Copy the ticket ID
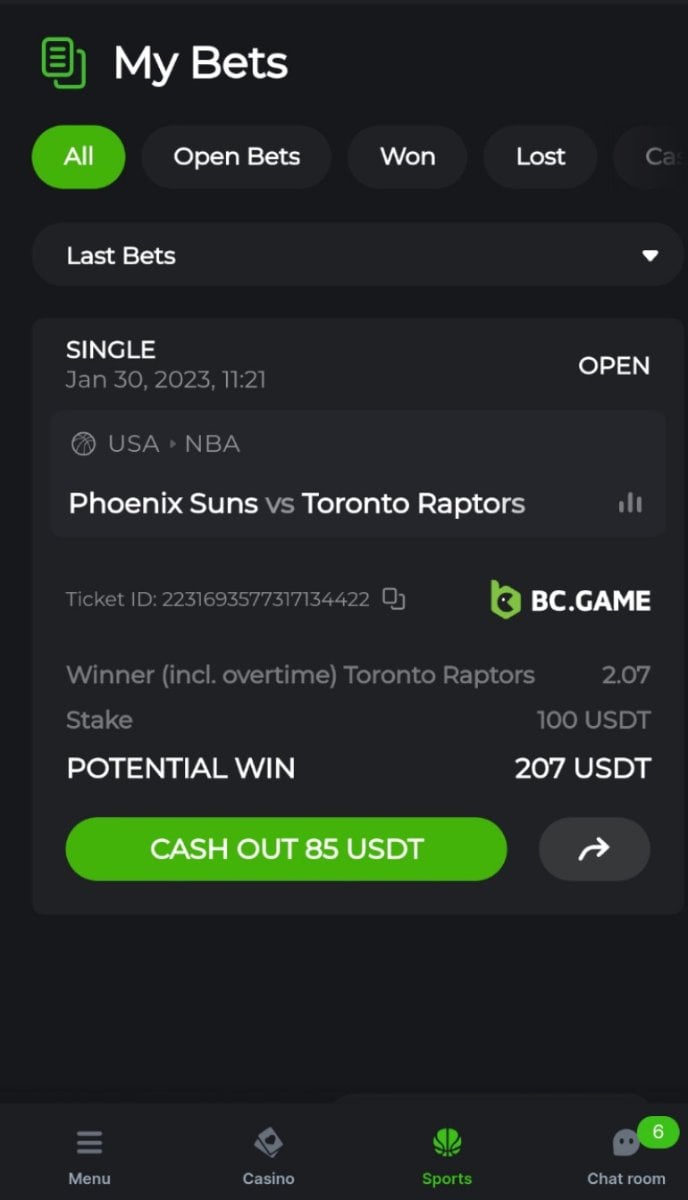 pyautogui.click(x=394, y=599)
